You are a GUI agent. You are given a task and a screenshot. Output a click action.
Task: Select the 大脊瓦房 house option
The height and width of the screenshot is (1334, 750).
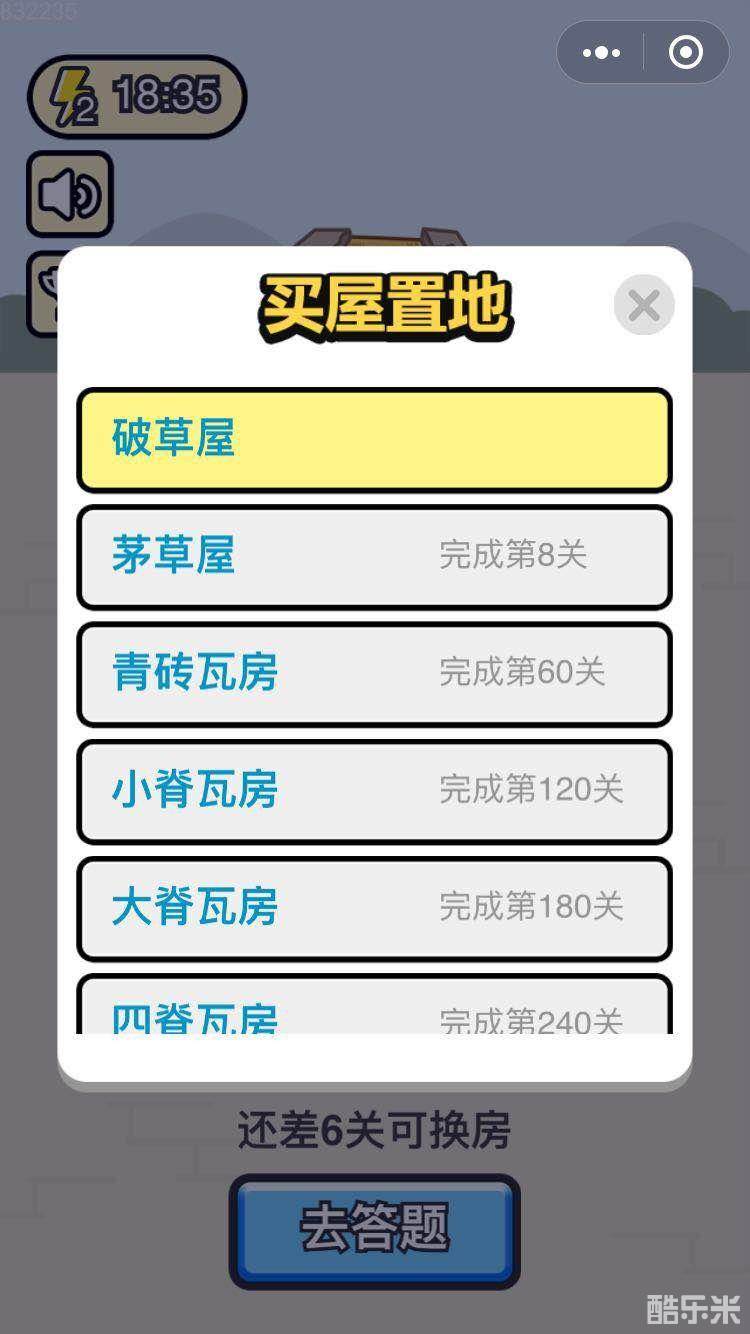(x=375, y=908)
